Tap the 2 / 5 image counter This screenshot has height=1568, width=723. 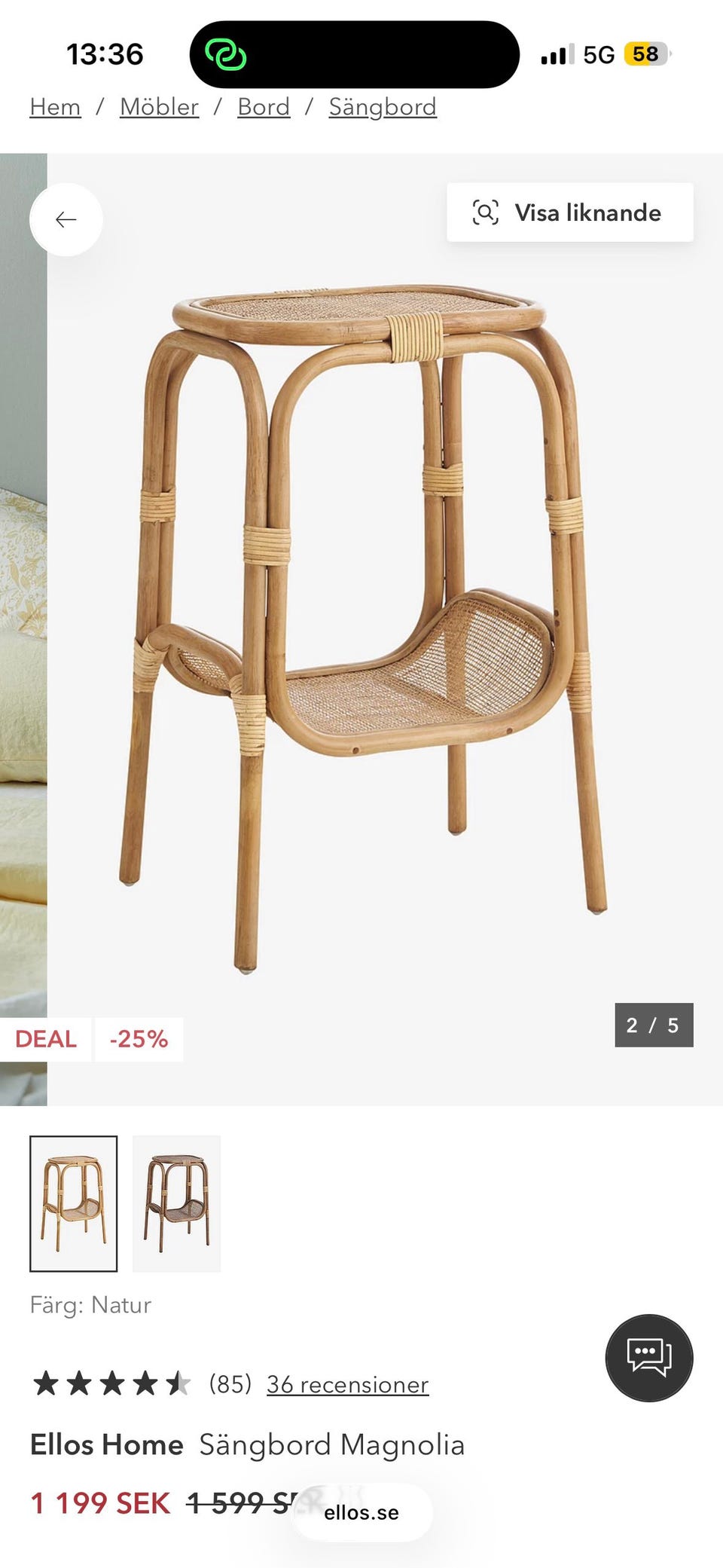pos(652,1023)
